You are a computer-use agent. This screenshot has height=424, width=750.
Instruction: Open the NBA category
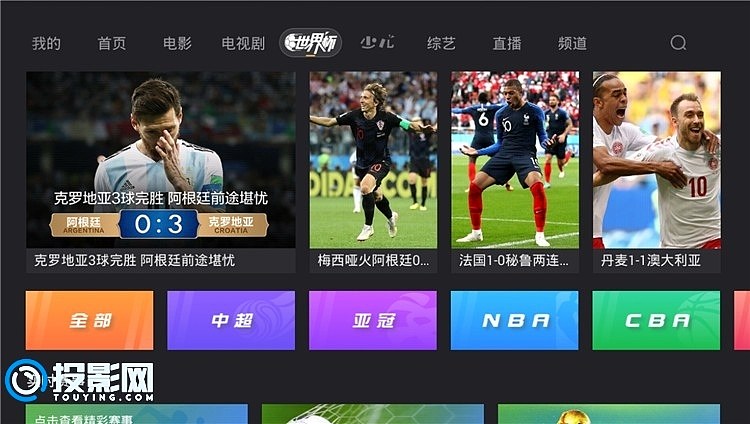(515, 320)
